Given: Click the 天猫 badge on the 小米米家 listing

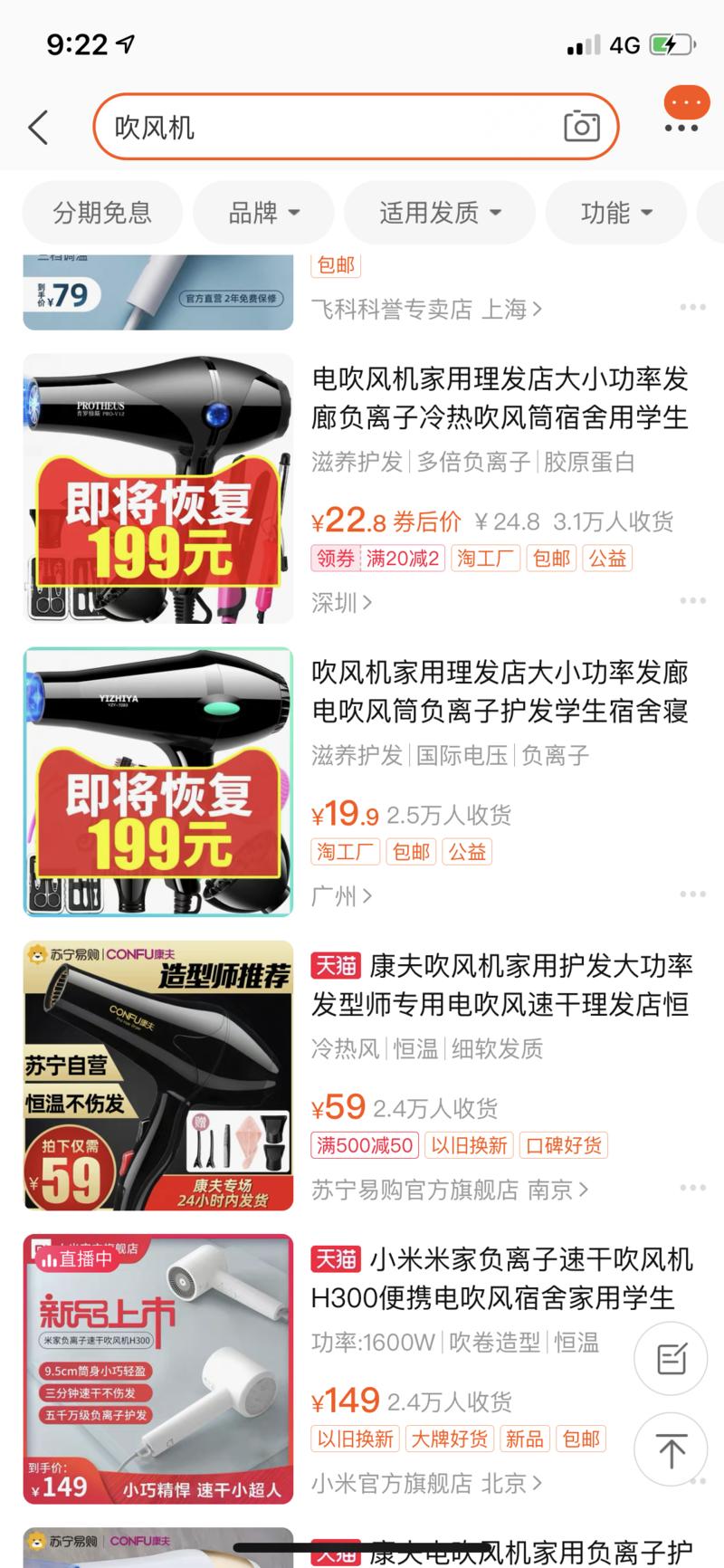Looking at the screenshot, I should pyautogui.click(x=337, y=1257).
